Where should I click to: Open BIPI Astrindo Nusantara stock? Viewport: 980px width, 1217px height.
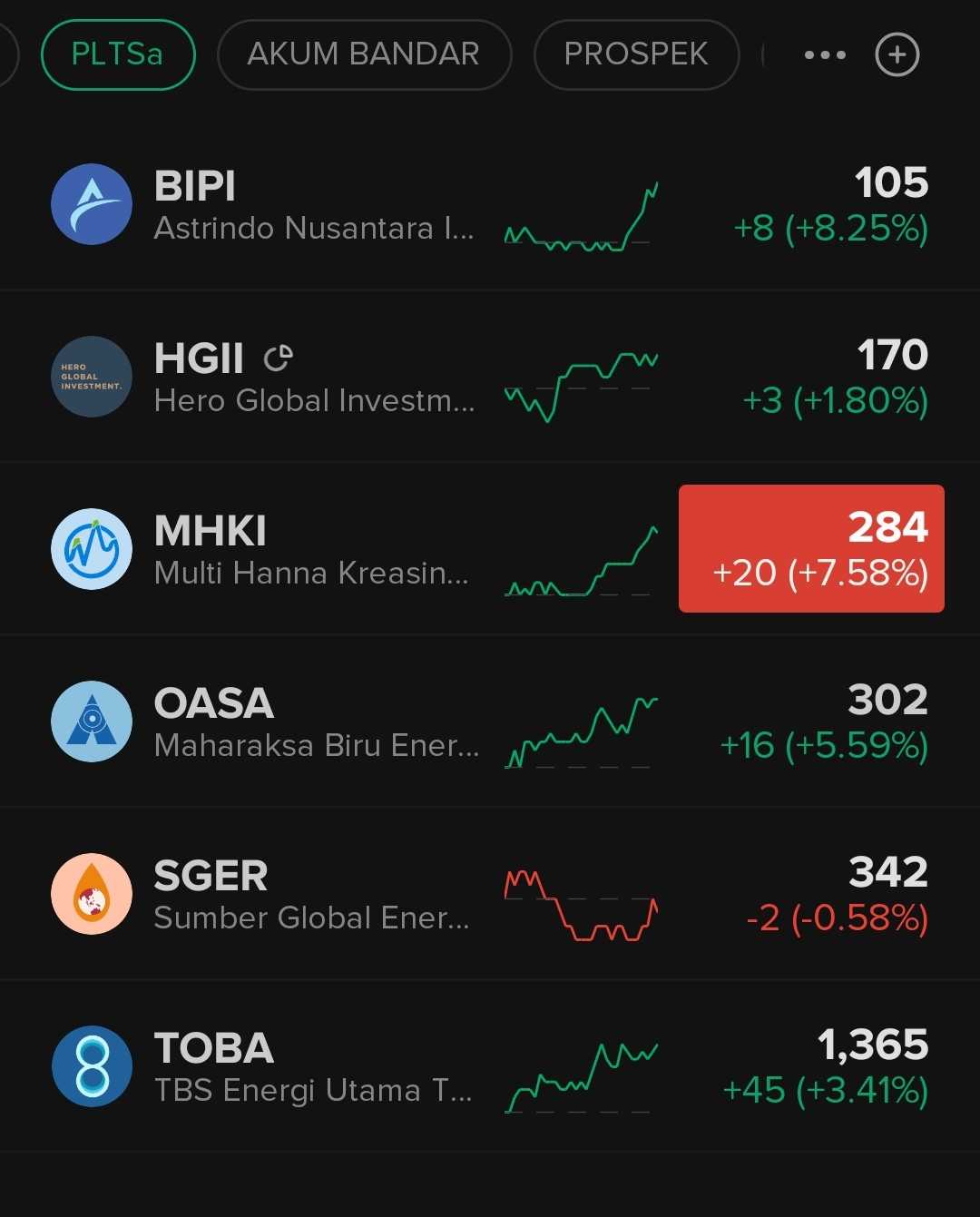[313, 205]
